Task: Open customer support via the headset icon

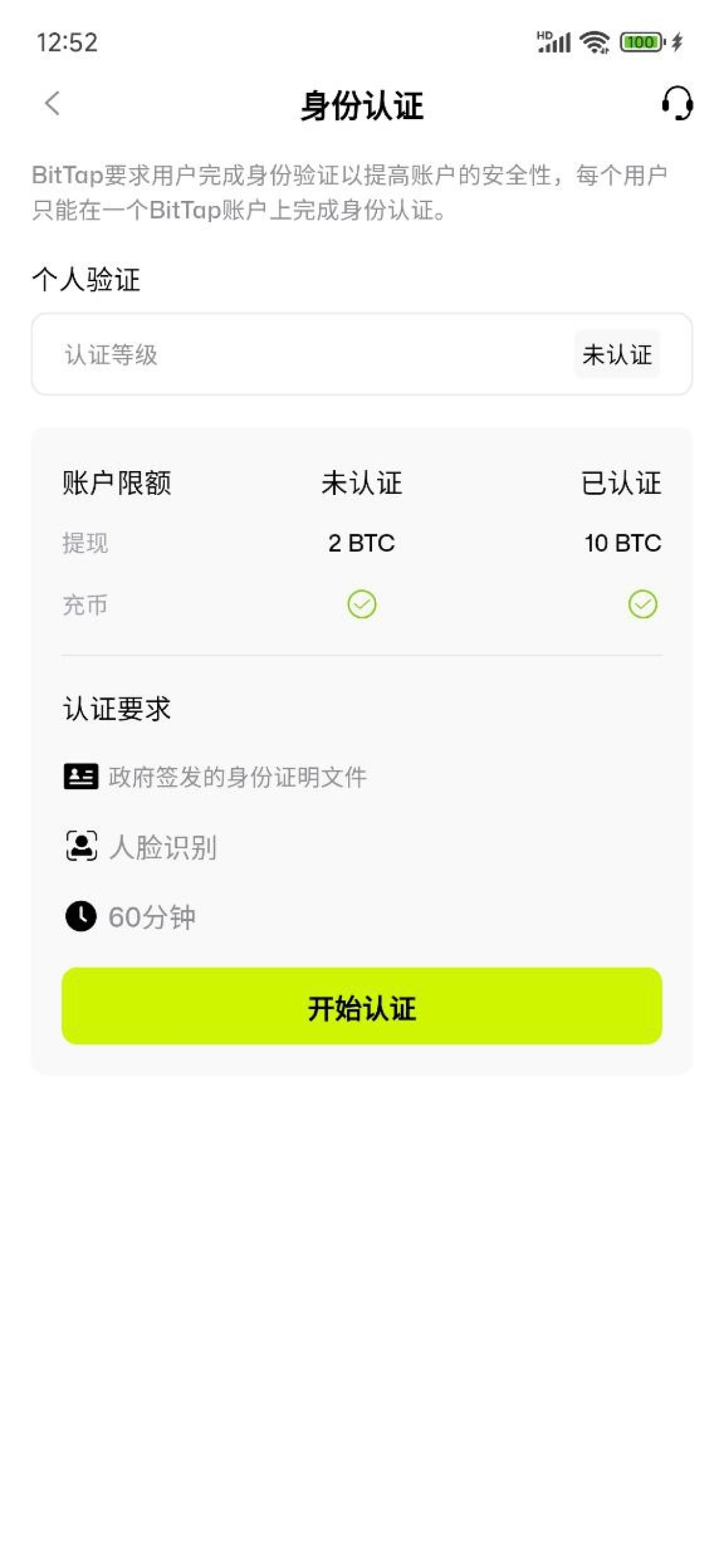Action: pyautogui.click(x=677, y=104)
